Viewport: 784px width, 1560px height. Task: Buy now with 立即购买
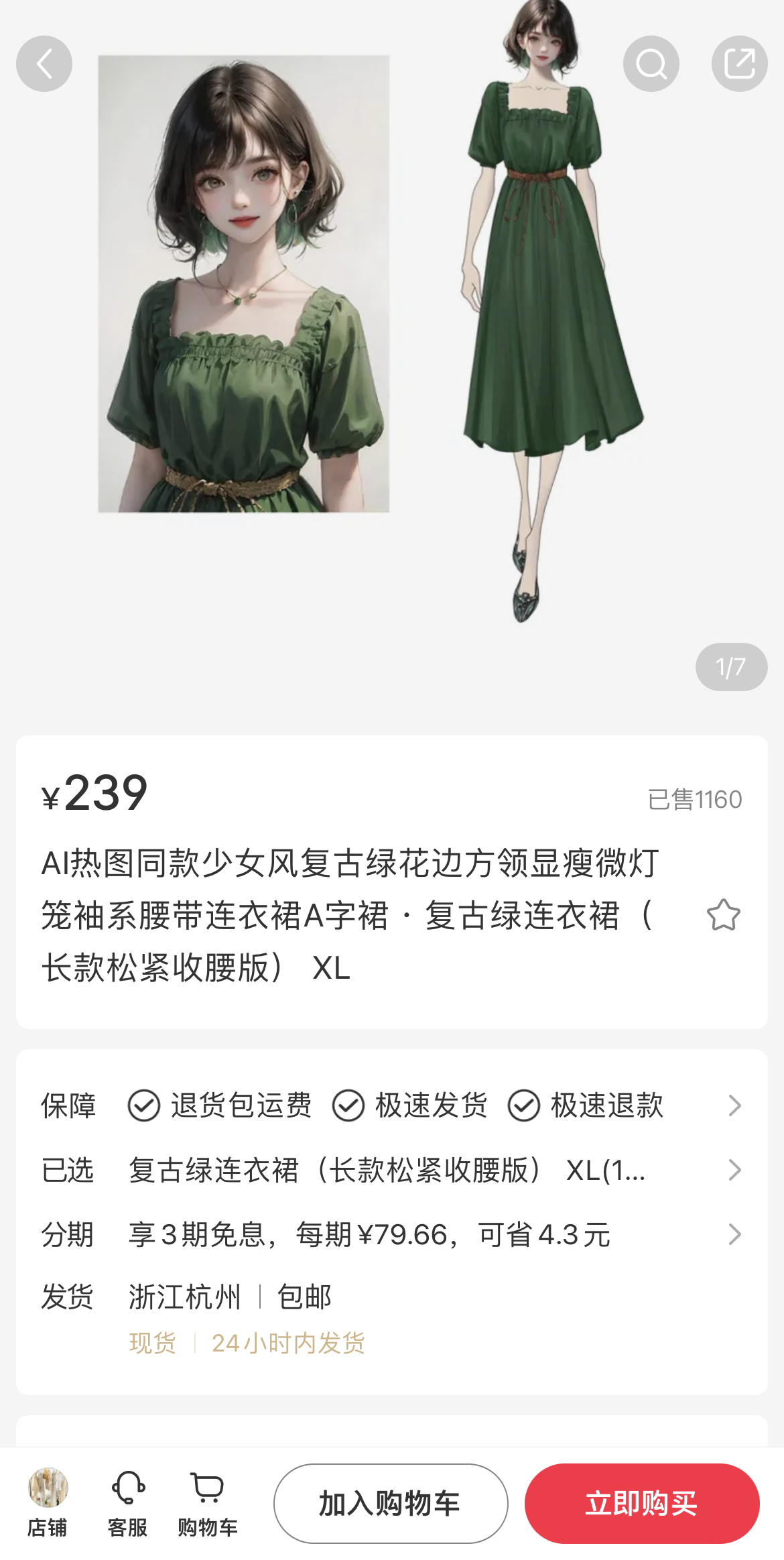pyautogui.click(x=641, y=1503)
